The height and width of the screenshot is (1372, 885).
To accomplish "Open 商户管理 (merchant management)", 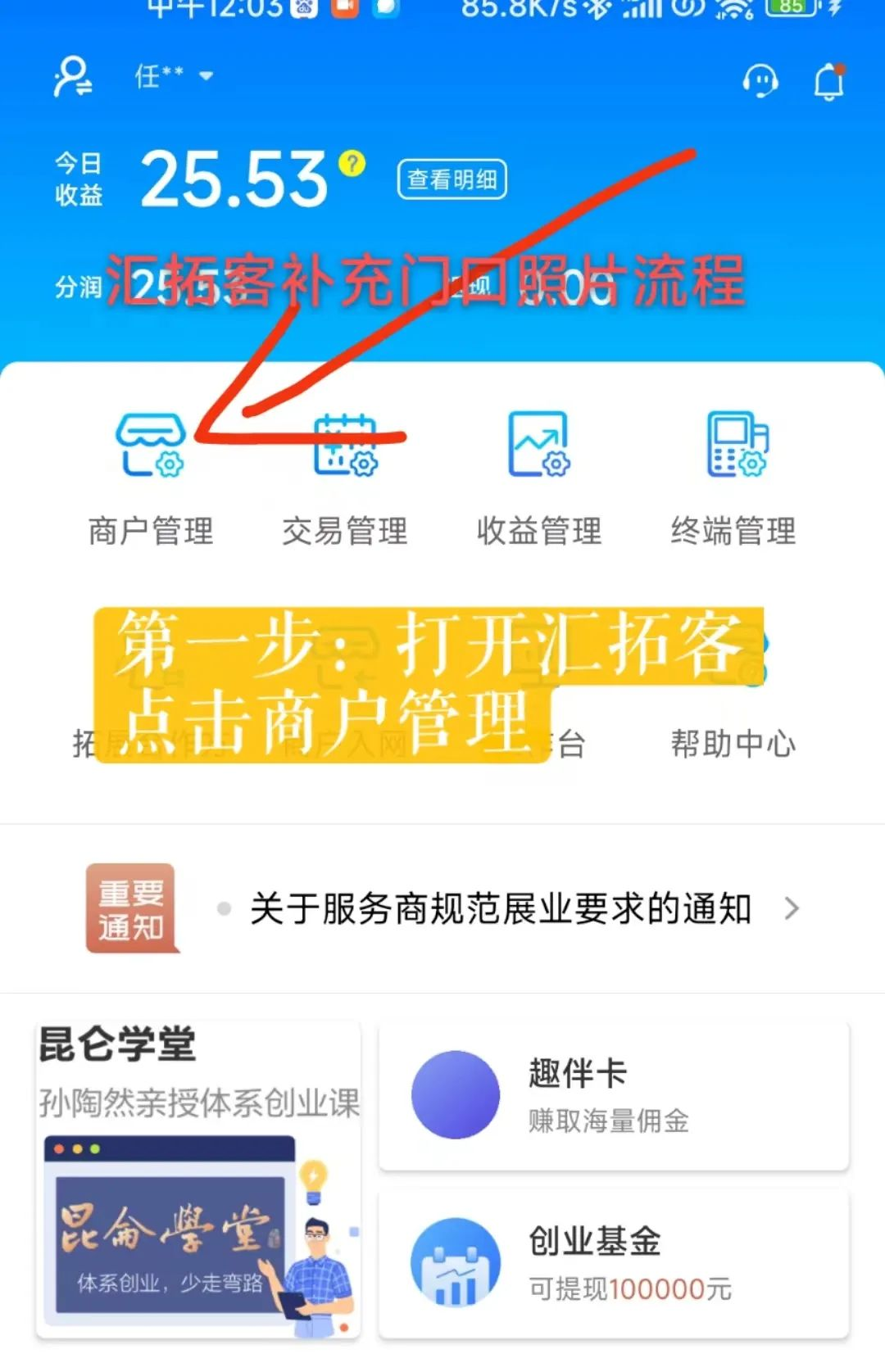I will point(152,475).
